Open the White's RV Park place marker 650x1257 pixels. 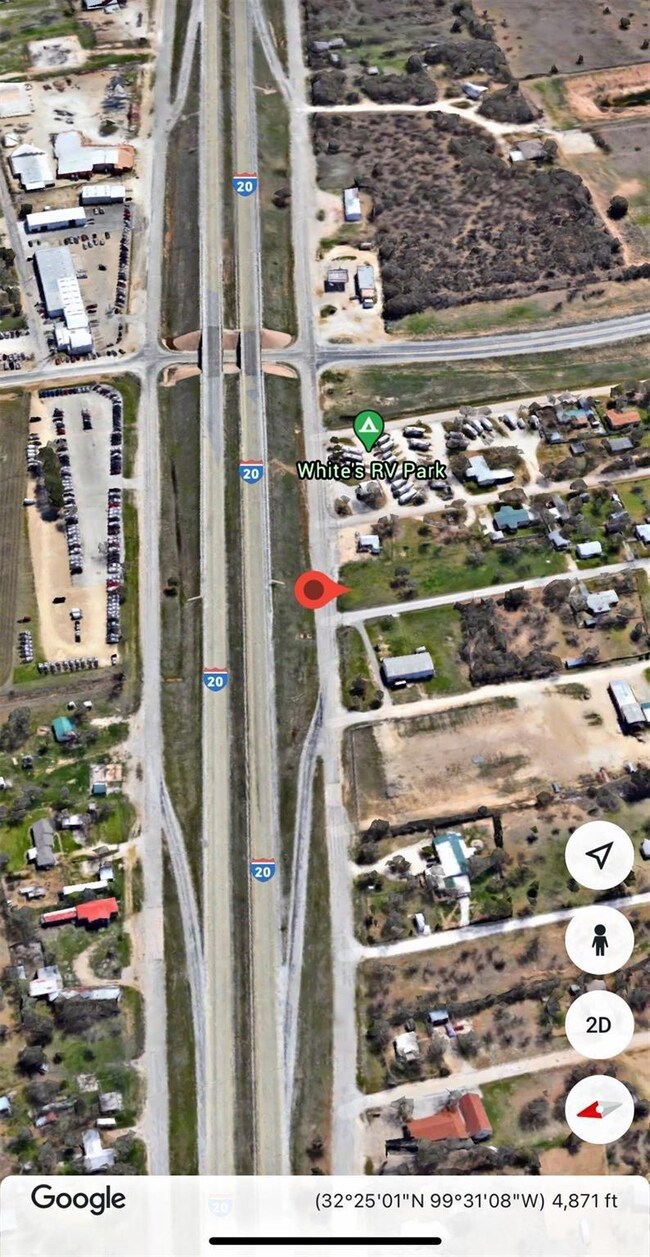click(368, 431)
